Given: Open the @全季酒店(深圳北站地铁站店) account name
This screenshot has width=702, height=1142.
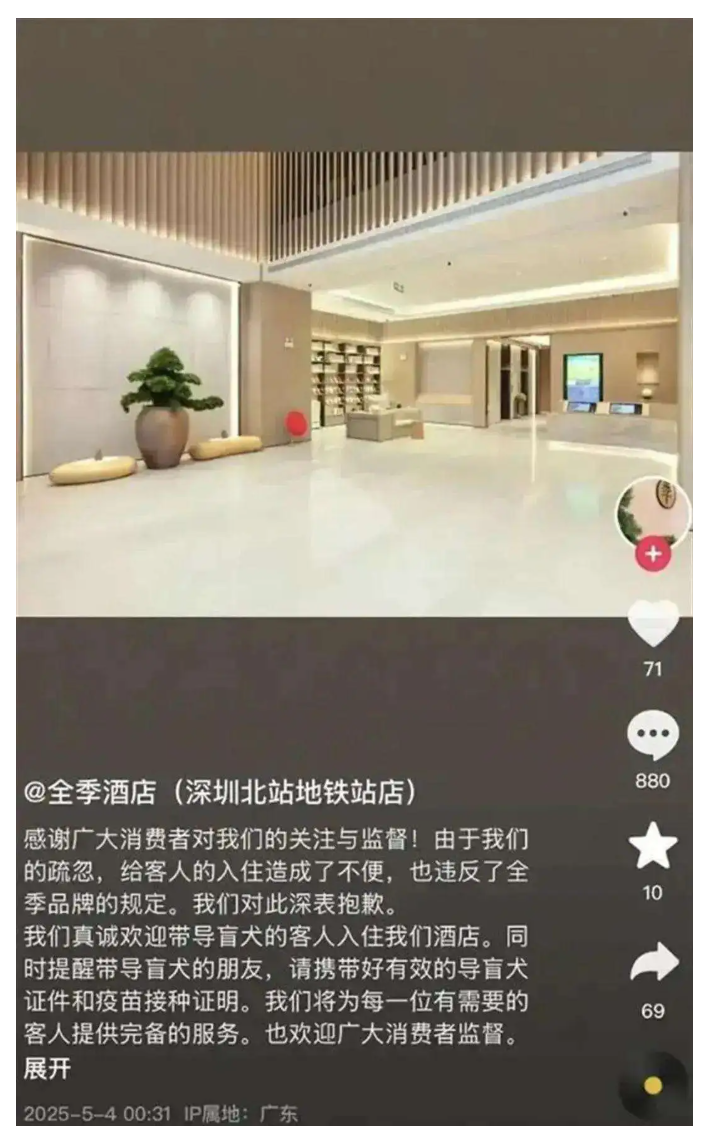Looking at the screenshot, I should [x=220, y=793].
